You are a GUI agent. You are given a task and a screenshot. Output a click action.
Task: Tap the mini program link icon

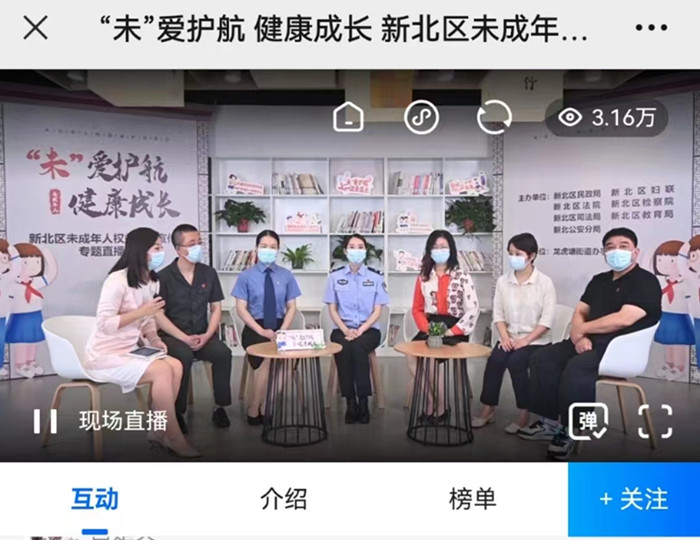pyautogui.click(x=421, y=117)
